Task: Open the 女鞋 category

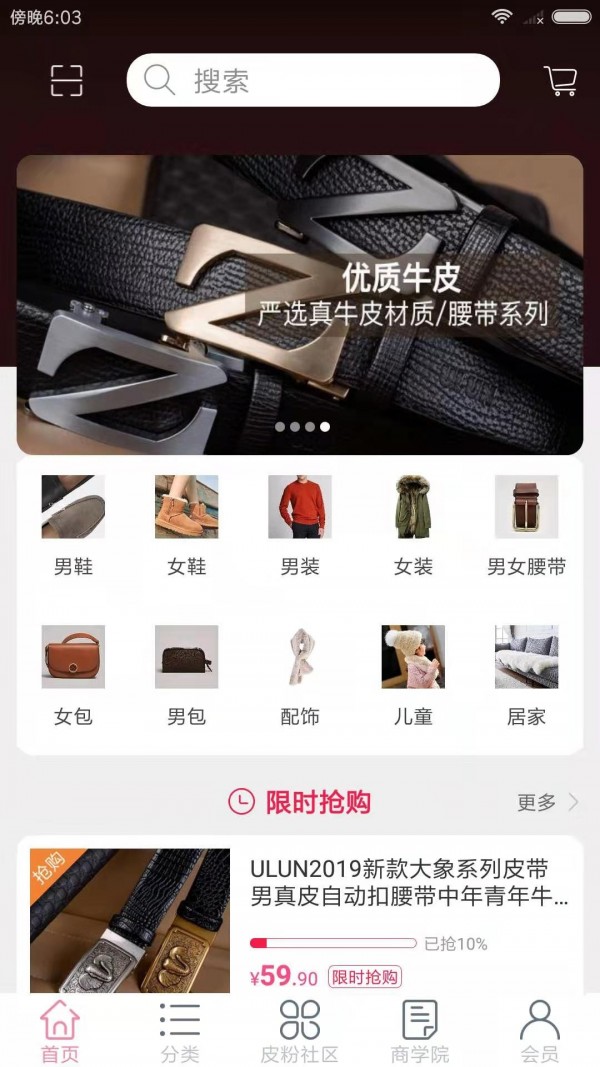Action: tap(186, 524)
